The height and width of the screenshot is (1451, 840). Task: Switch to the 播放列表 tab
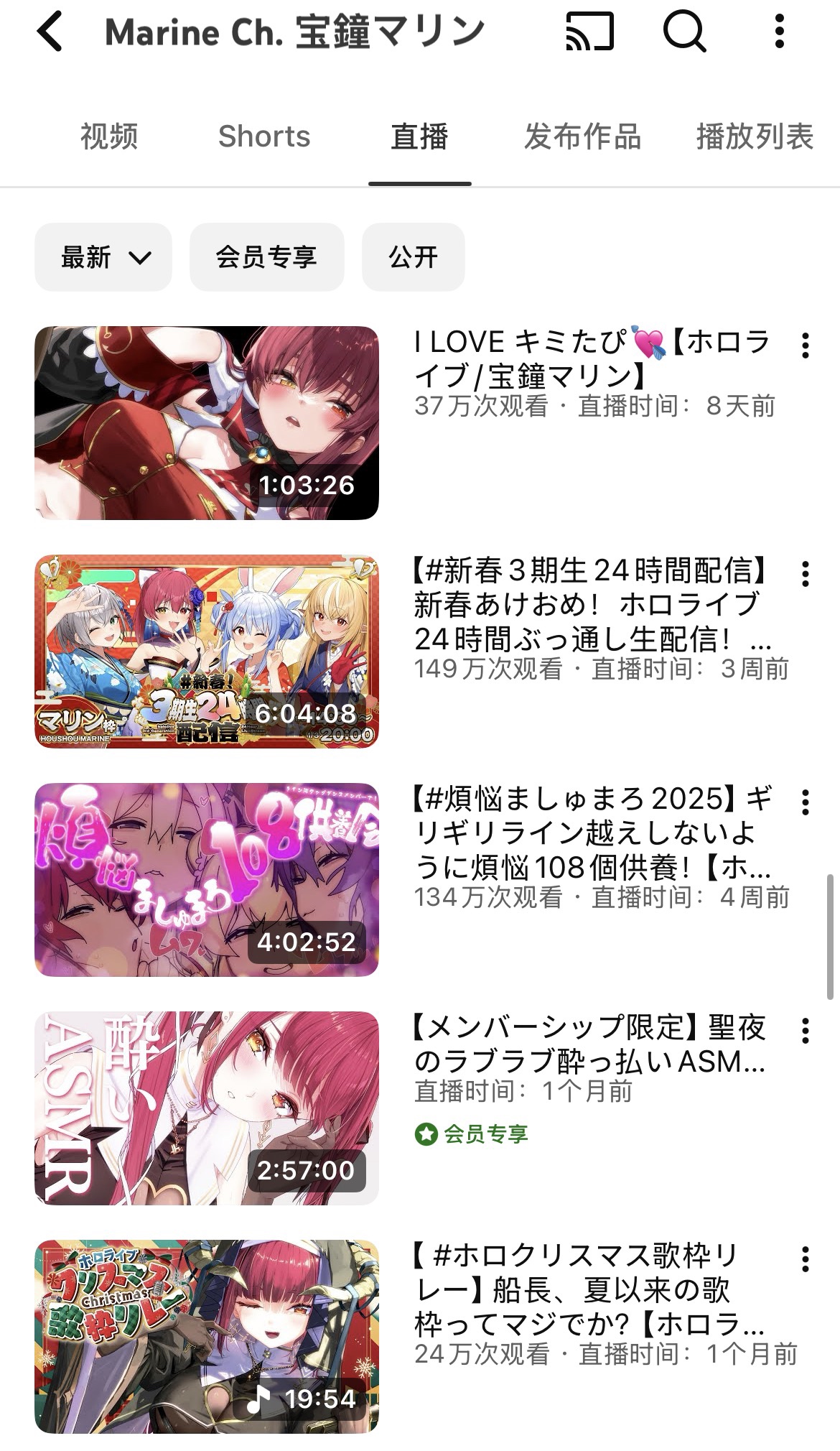[755, 136]
